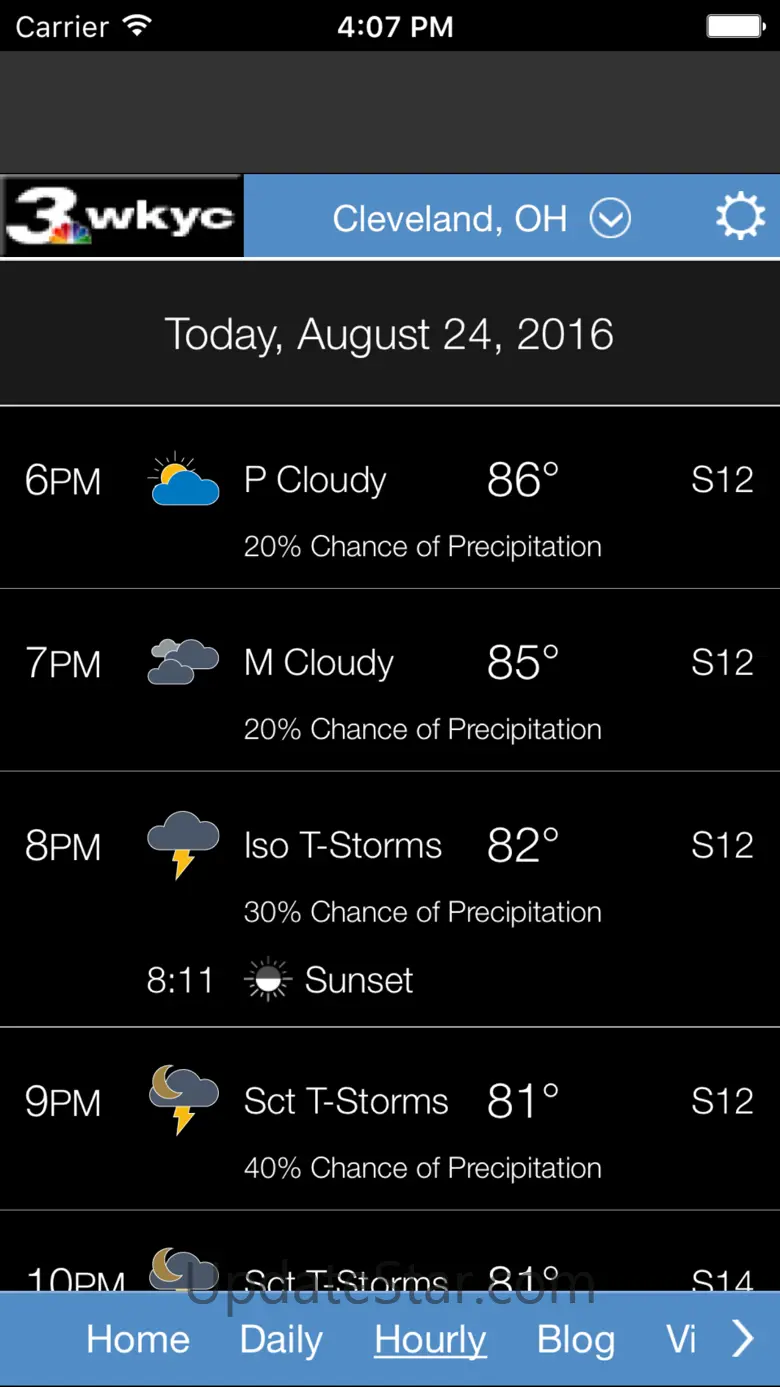Go to the Daily forecast tab
Screen dimensions: 780x1387
pos(281,1340)
